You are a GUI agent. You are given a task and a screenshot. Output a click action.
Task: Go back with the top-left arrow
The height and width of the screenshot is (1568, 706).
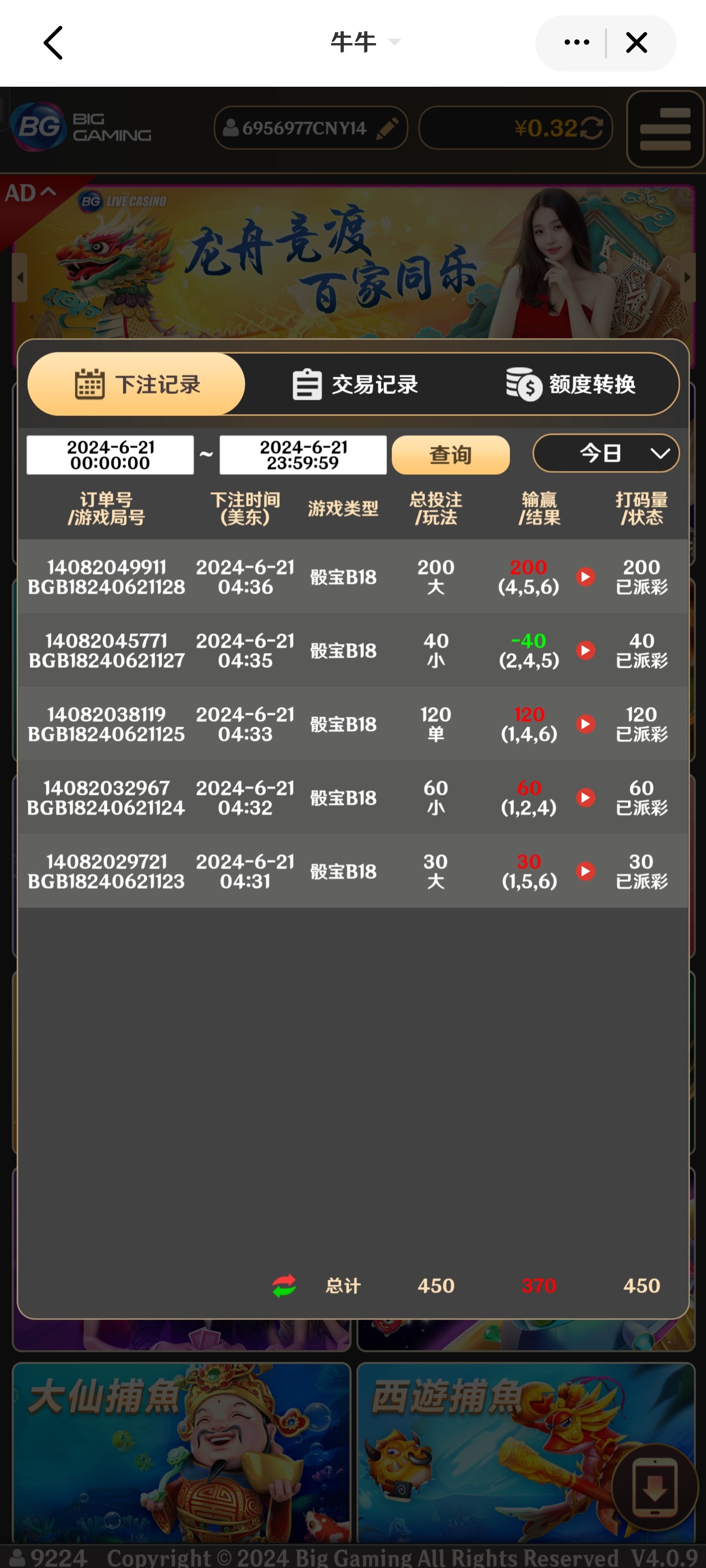pos(53,43)
